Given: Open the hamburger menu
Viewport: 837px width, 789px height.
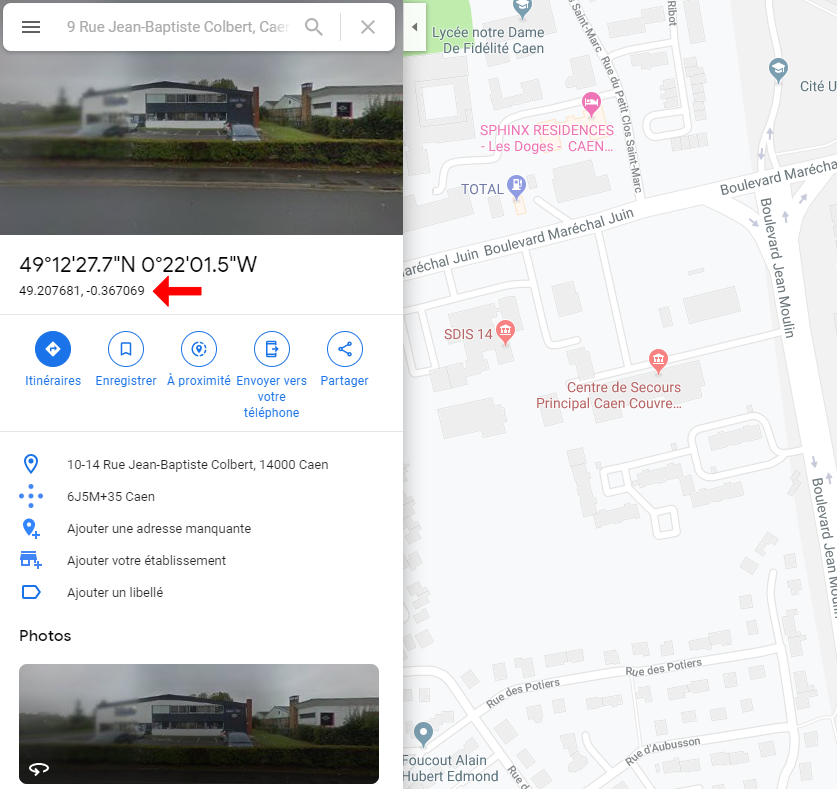Looking at the screenshot, I should (x=31, y=27).
